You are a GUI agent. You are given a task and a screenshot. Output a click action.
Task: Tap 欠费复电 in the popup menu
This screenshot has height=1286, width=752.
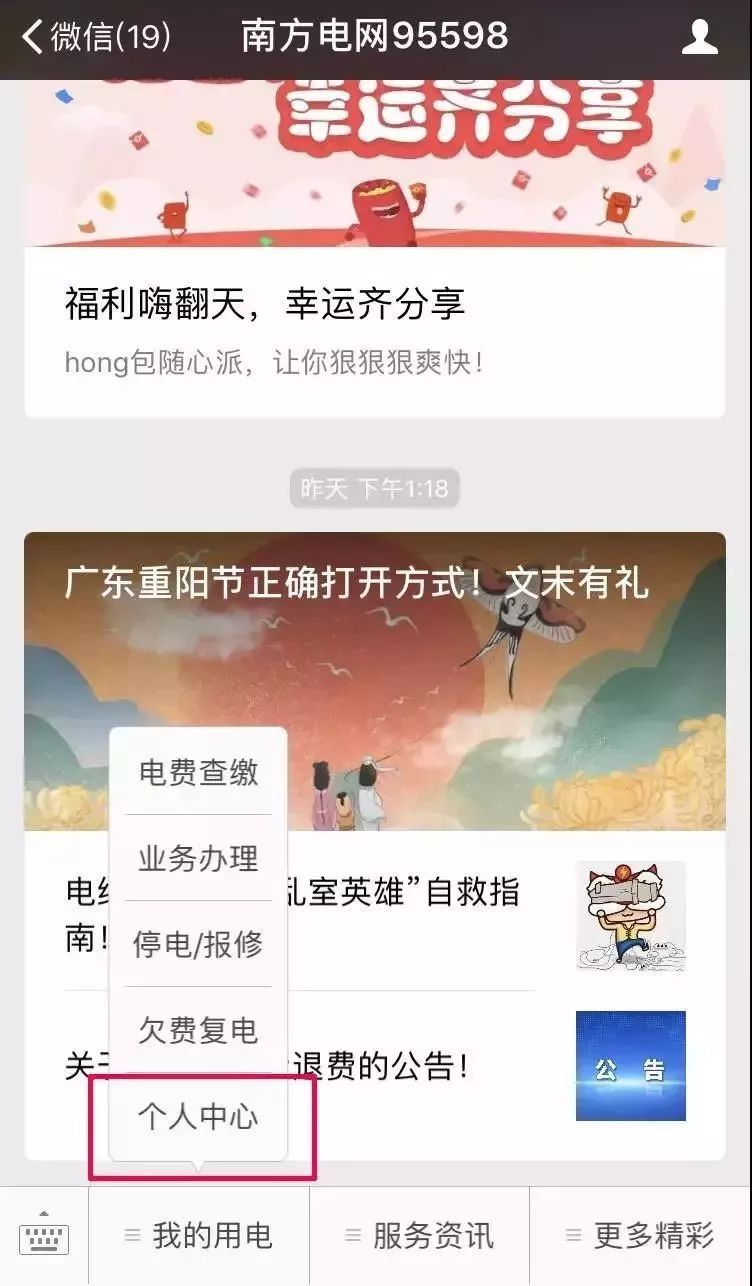pos(198,1030)
